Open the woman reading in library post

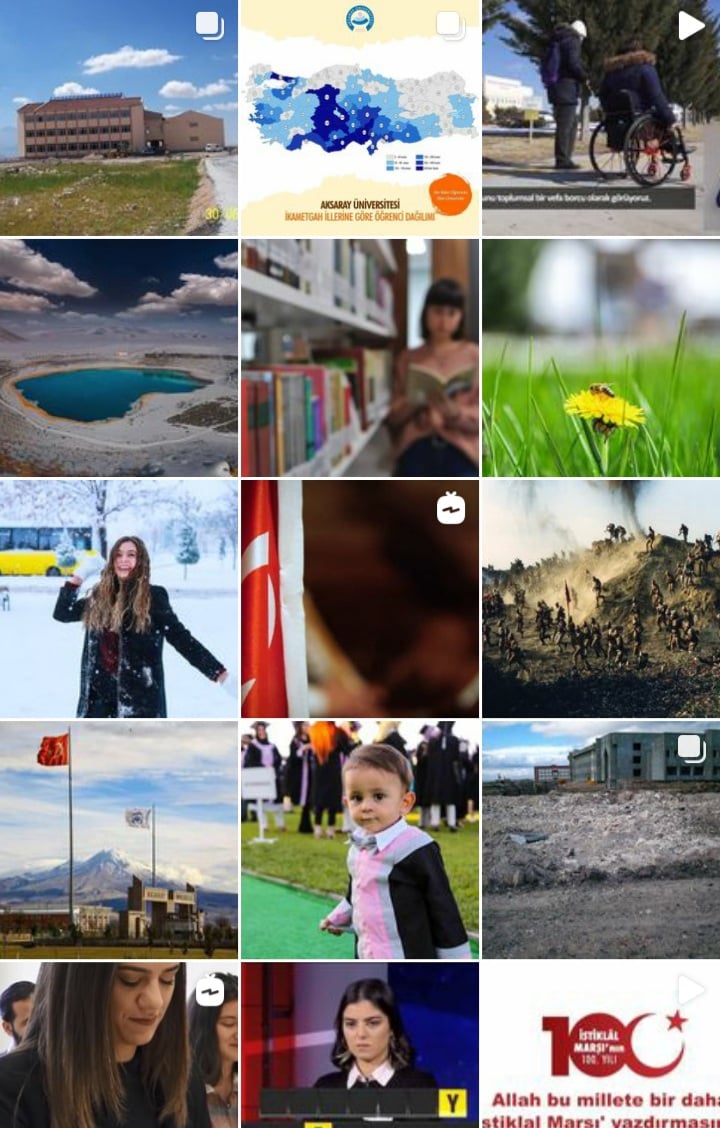[x=360, y=358]
